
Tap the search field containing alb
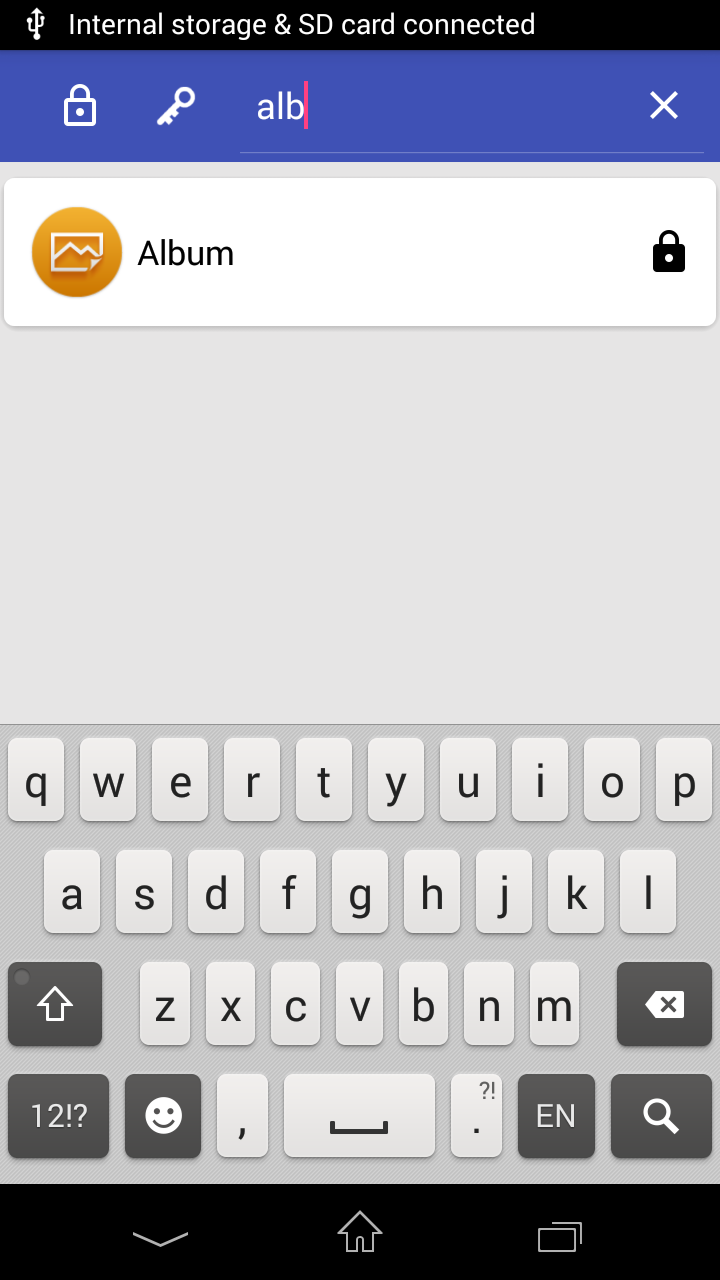pyautogui.click(x=440, y=107)
